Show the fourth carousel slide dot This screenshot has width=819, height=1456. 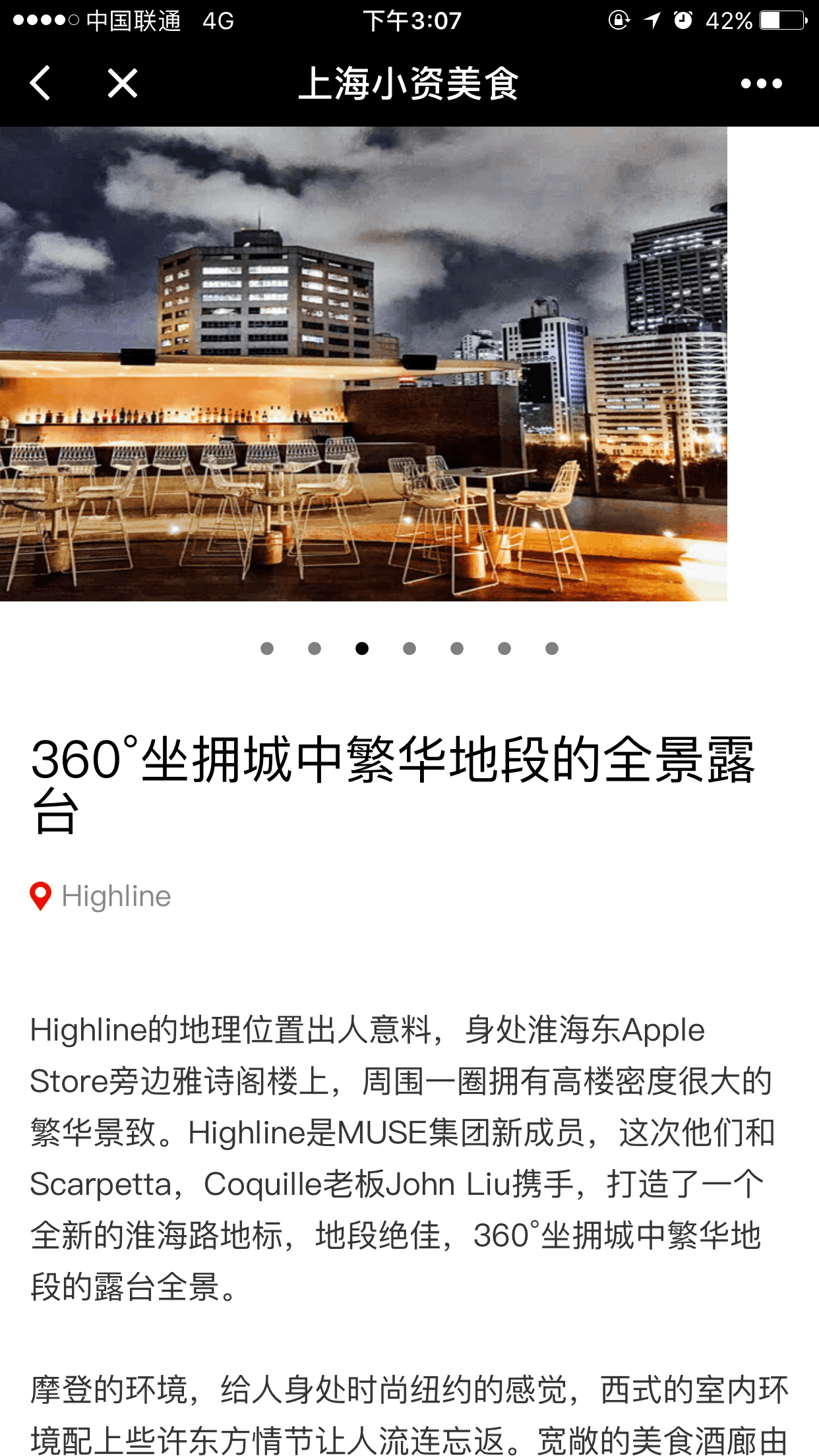point(409,648)
